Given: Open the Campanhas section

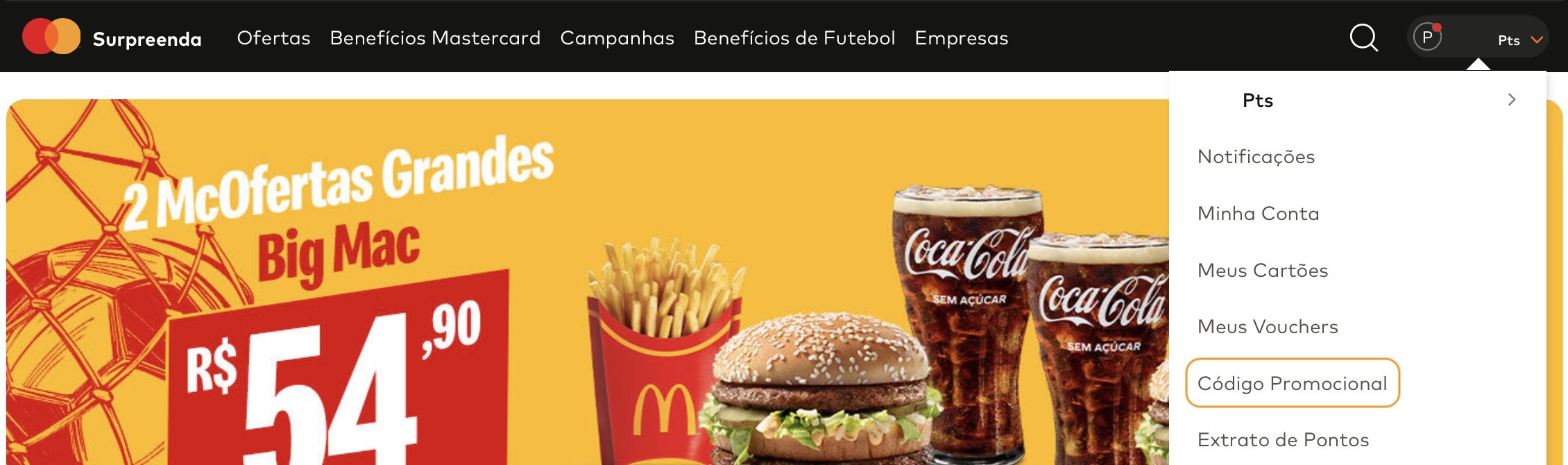Looking at the screenshot, I should 617,38.
